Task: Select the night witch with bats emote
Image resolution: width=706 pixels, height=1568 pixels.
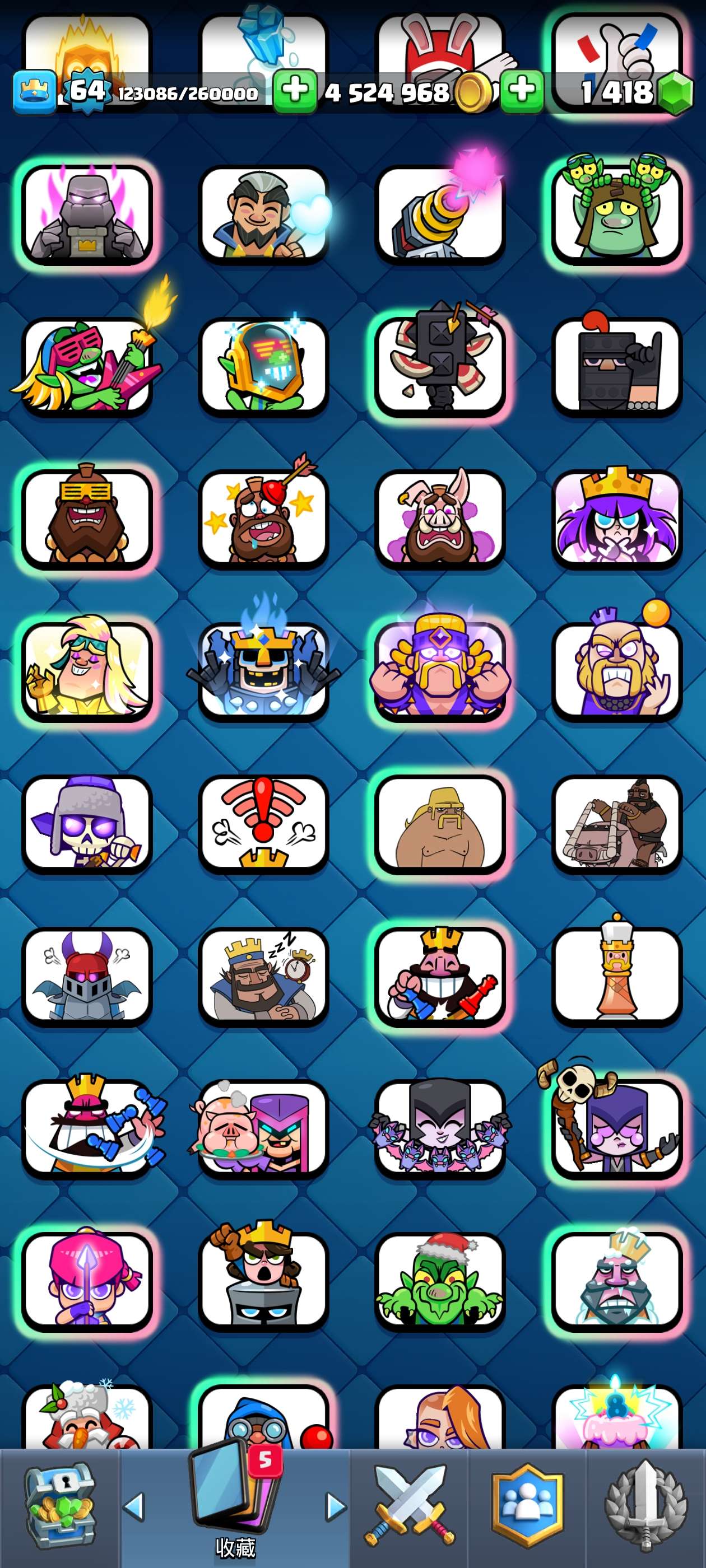Action: (440, 1128)
